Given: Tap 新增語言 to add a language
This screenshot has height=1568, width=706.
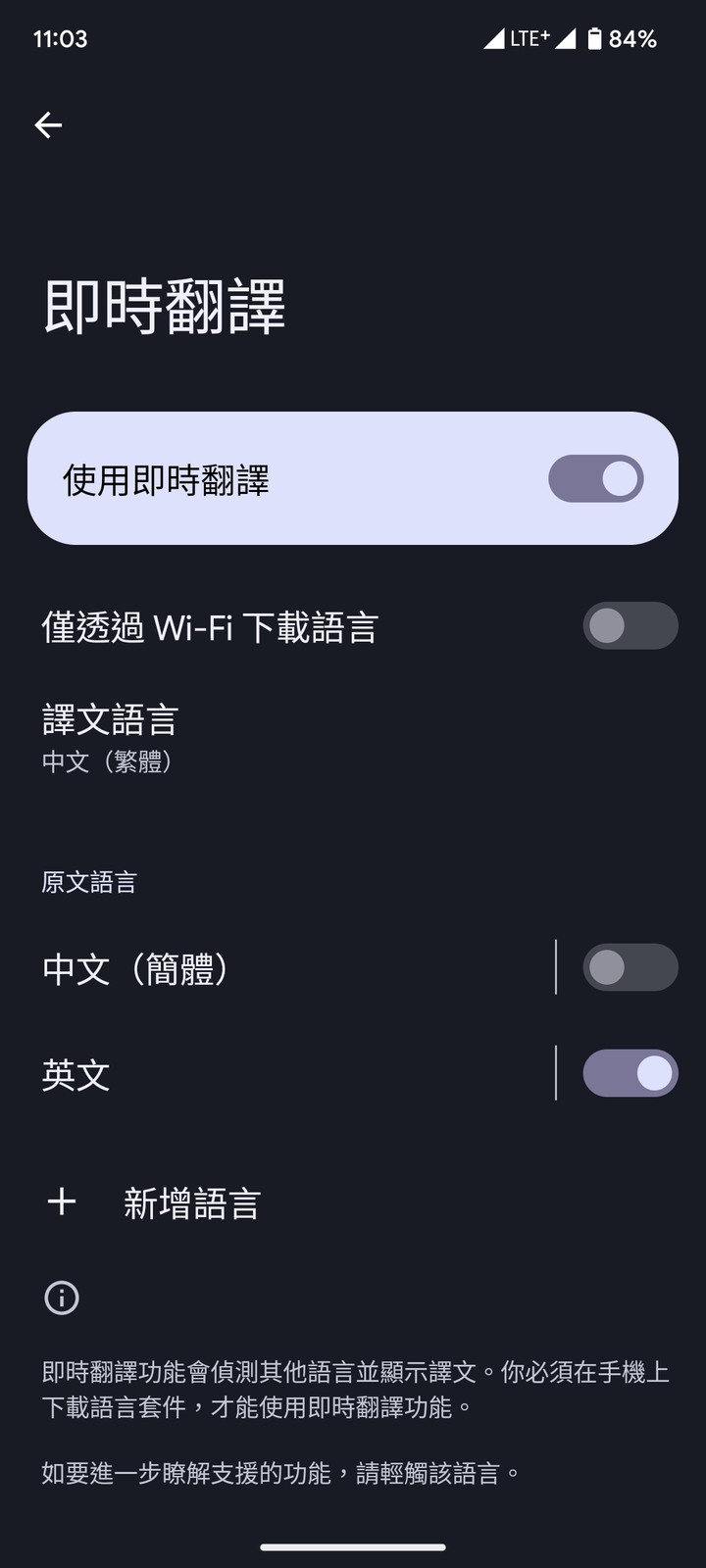Looking at the screenshot, I should point(353,1202).
